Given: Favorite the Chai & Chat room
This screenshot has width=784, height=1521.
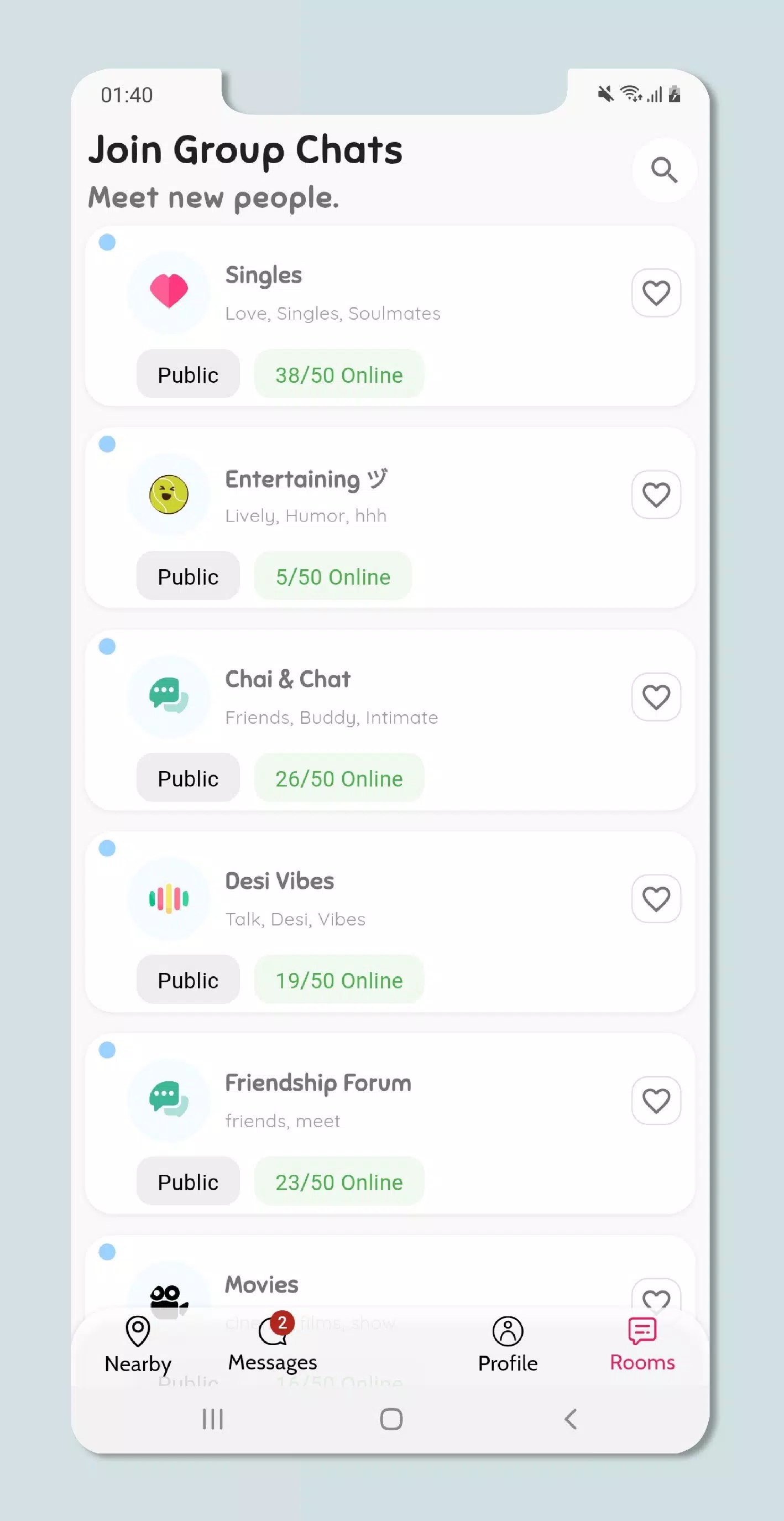Looking at the screenshot, I should pyautogui.click(x=656, y=697).
